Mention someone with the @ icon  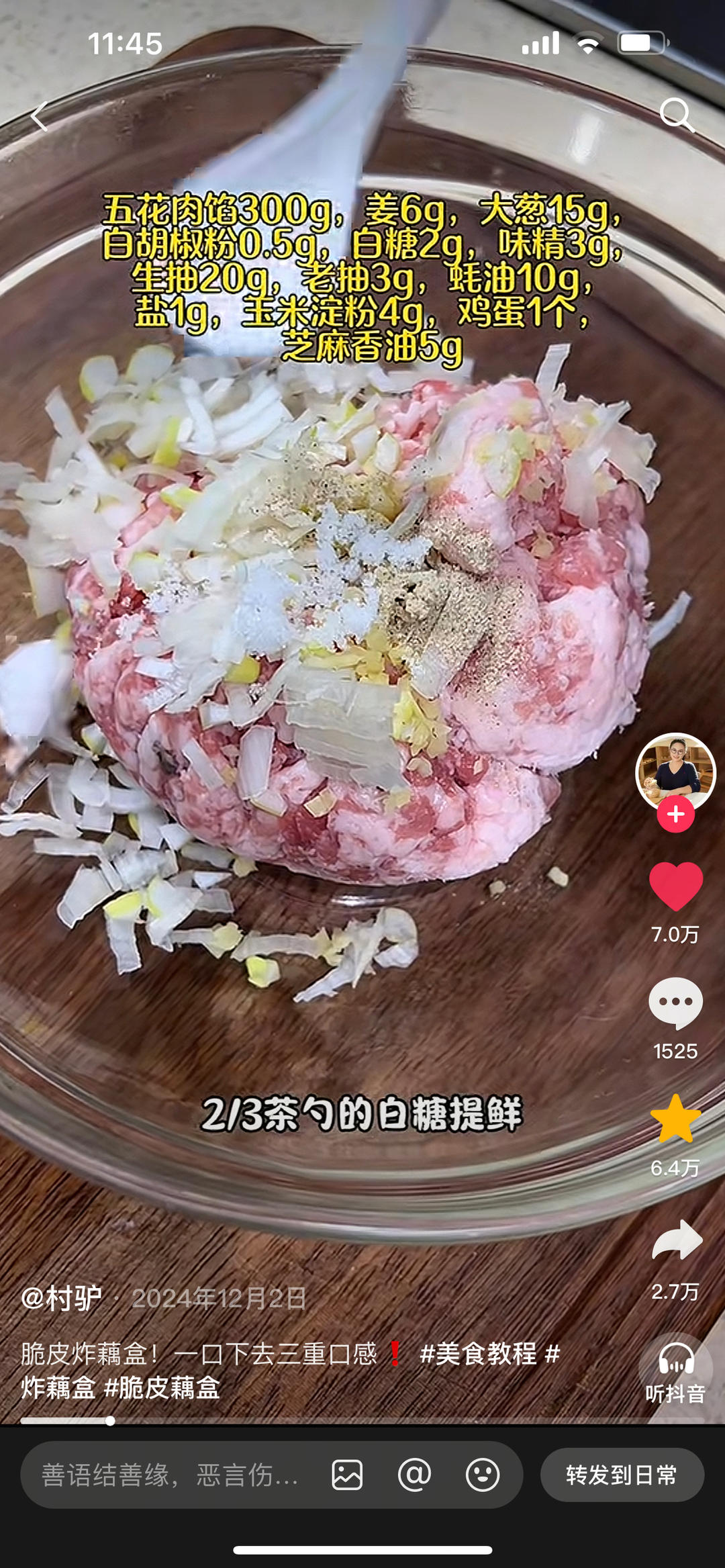pos(414,1475)
